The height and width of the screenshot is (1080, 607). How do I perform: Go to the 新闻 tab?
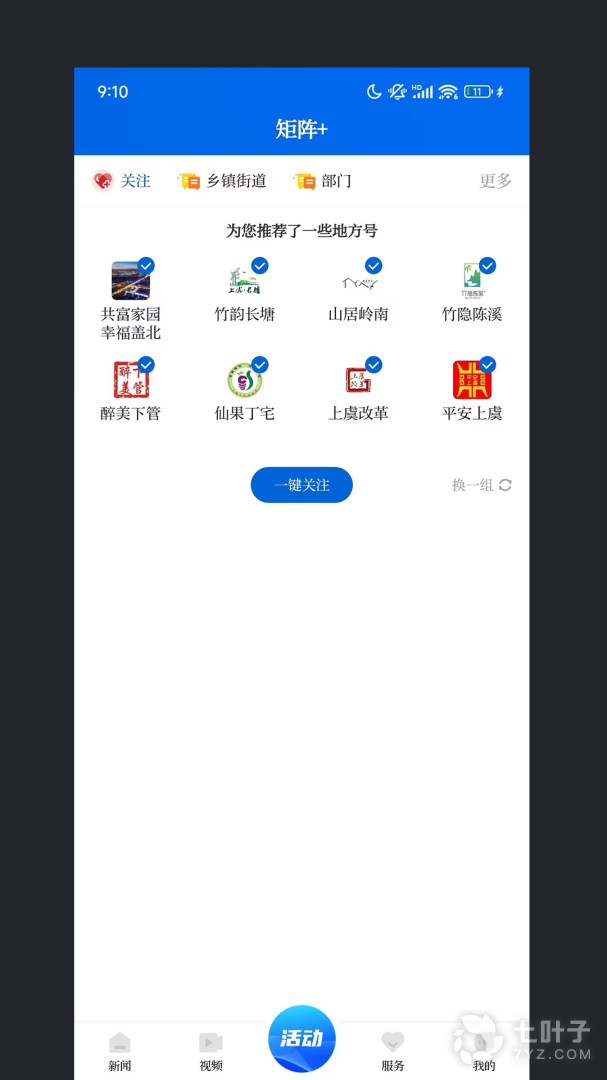tap(120, 1051)
